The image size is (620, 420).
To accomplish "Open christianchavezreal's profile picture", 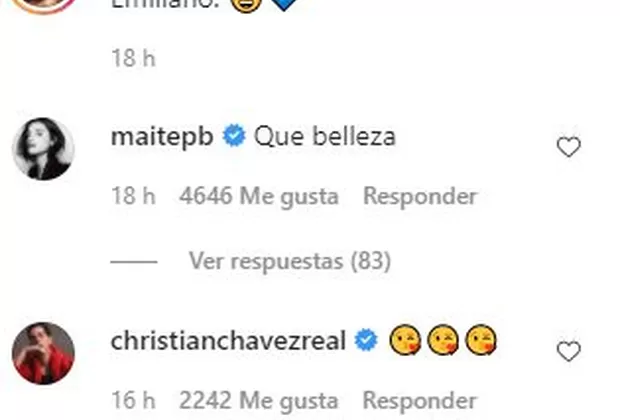I will [43, 353].
